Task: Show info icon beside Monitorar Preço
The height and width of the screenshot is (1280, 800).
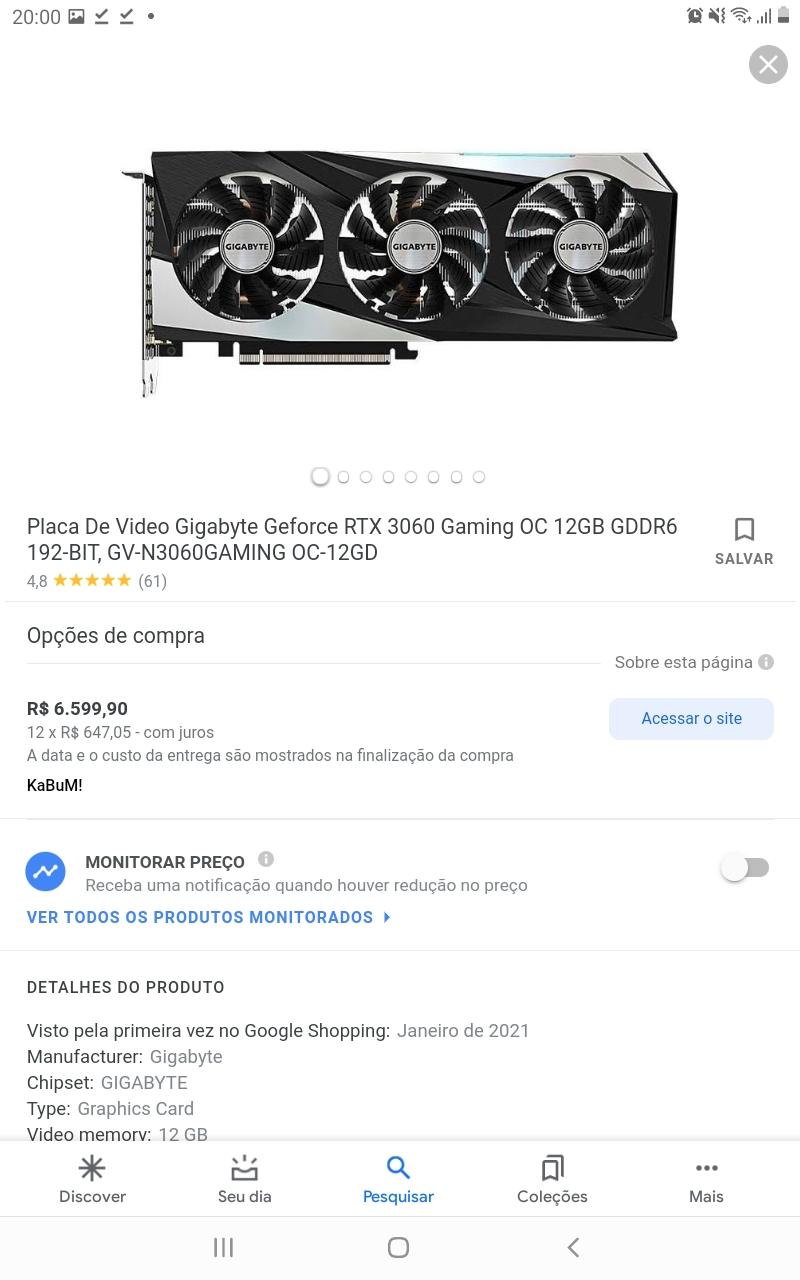Action: tap(266, 859)
